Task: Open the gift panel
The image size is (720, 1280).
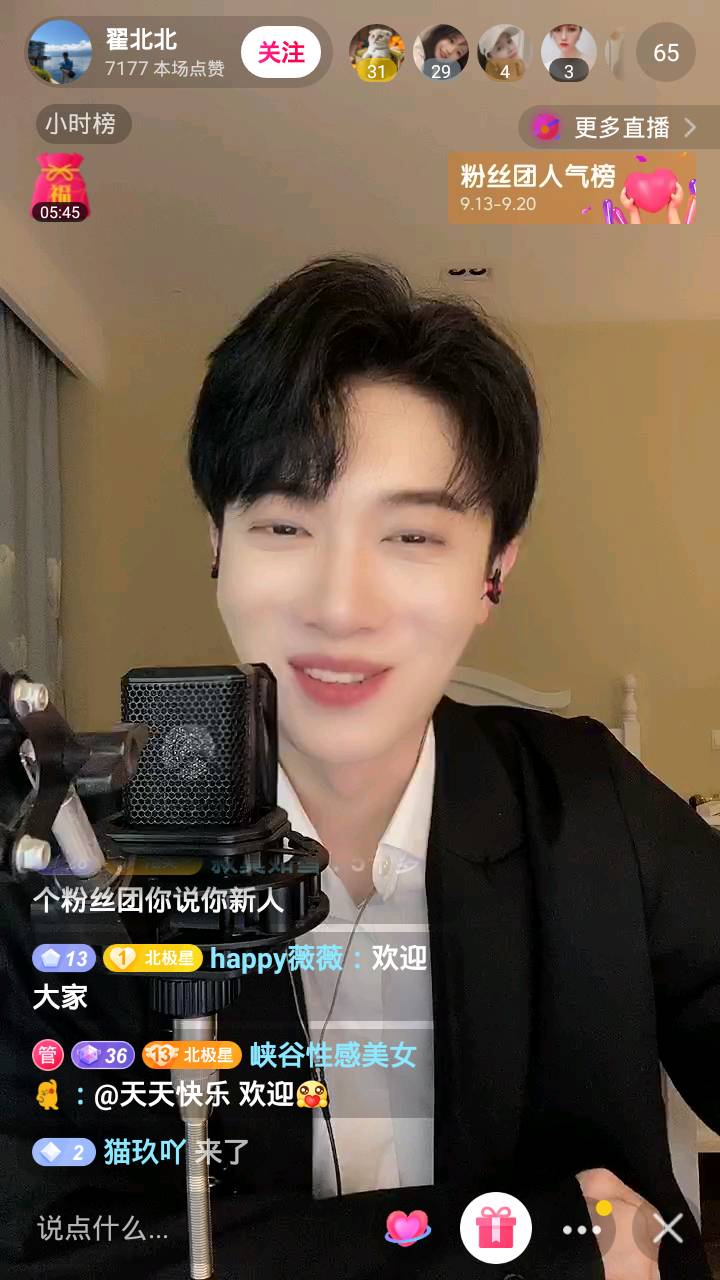Action: (x=495, y=1228)
